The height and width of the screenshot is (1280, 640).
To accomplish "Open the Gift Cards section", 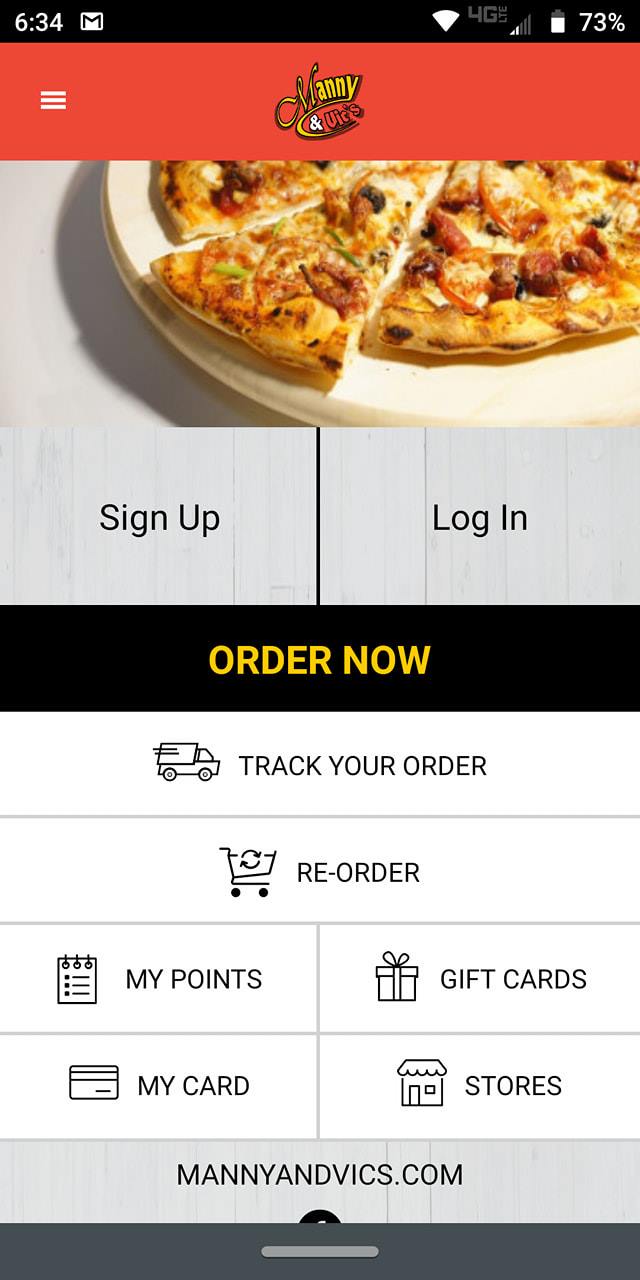I will click(481, 979).
